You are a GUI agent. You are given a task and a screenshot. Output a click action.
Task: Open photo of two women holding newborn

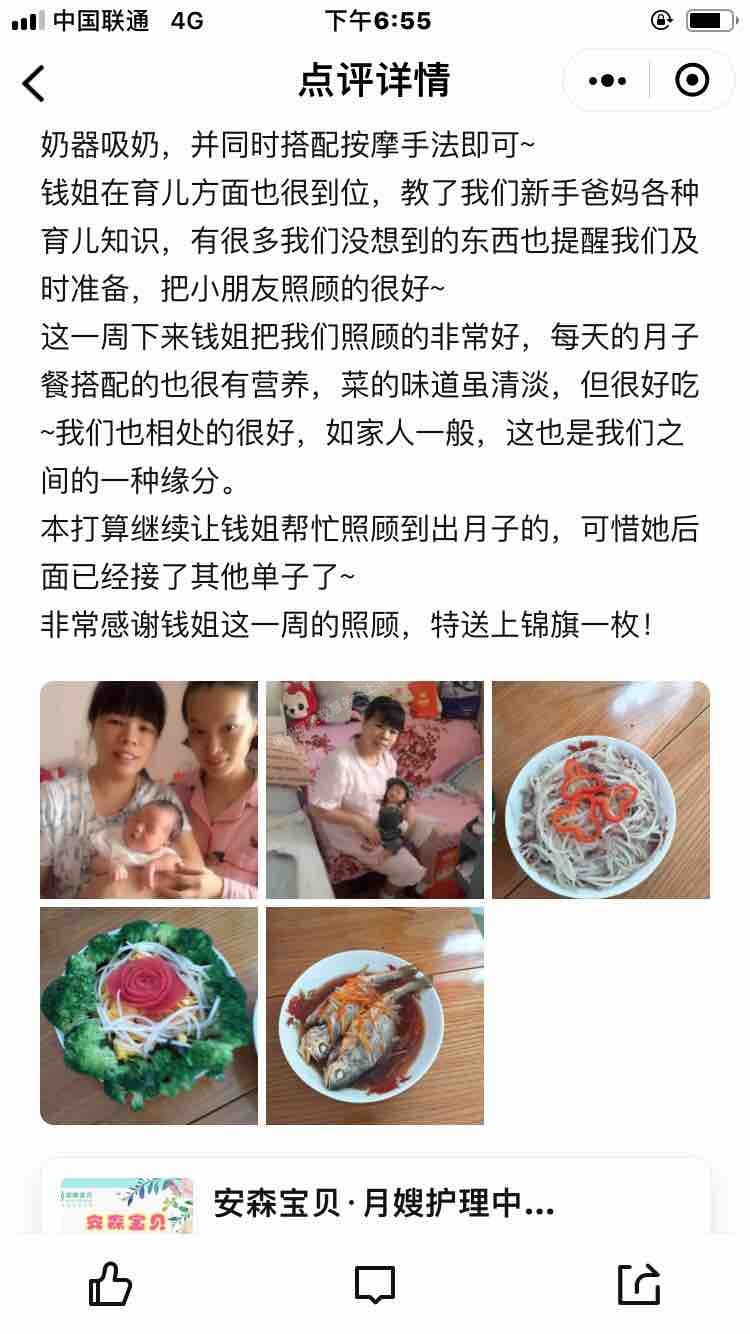pos(149,790)
